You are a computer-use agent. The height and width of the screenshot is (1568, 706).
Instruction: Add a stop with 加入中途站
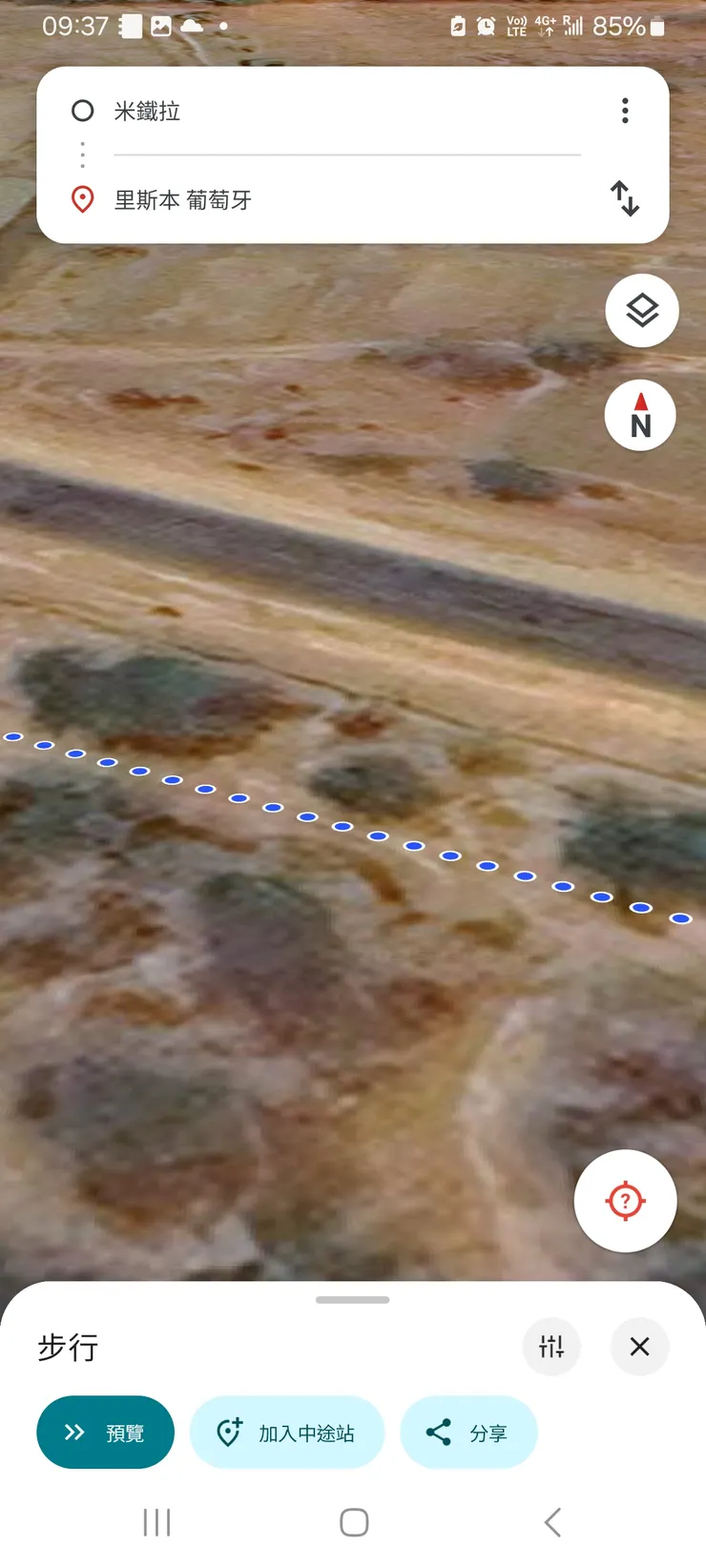pyautogui.click(x=287, y=1433)
